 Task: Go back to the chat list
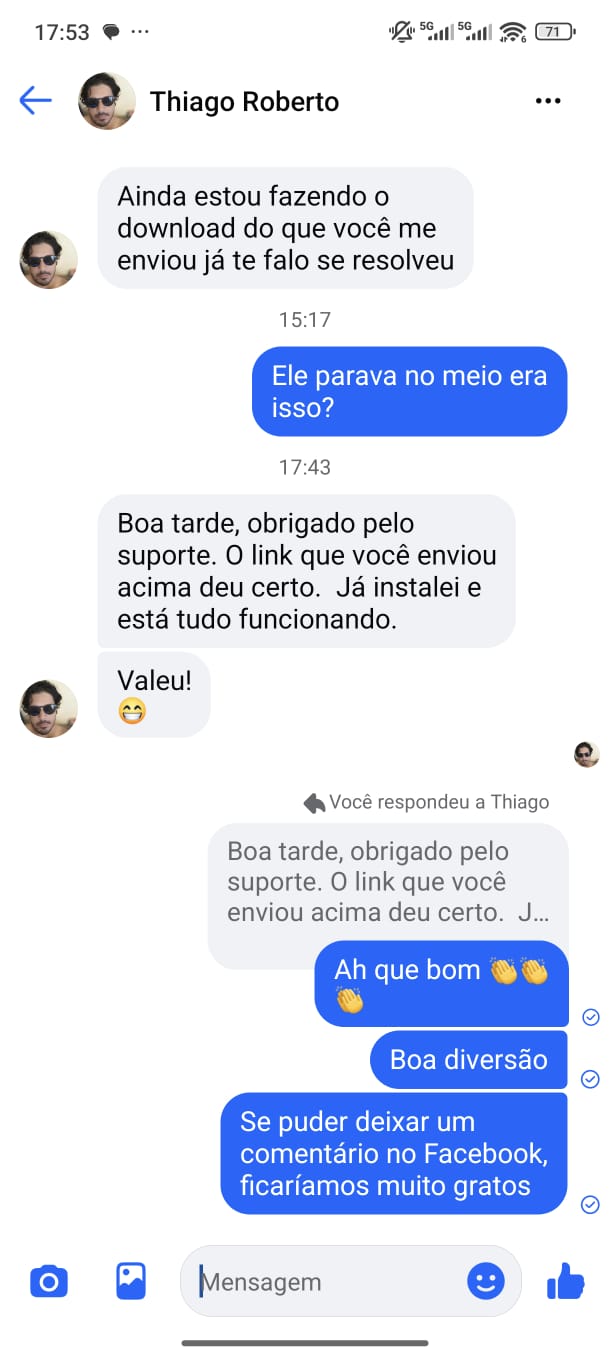tap(35, 100)
